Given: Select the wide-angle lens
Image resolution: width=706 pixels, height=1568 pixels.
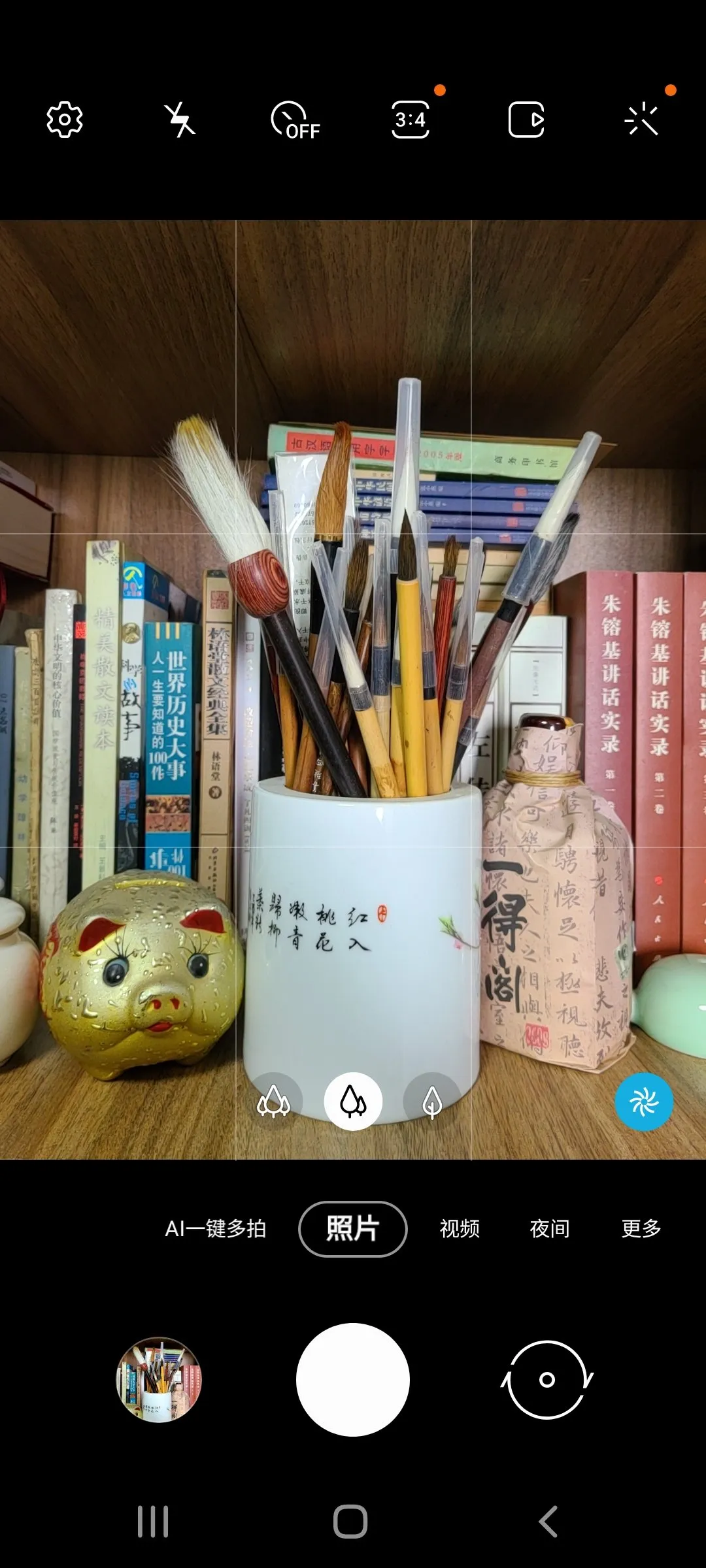Looking at the screenshot, I should (353, 1102).
